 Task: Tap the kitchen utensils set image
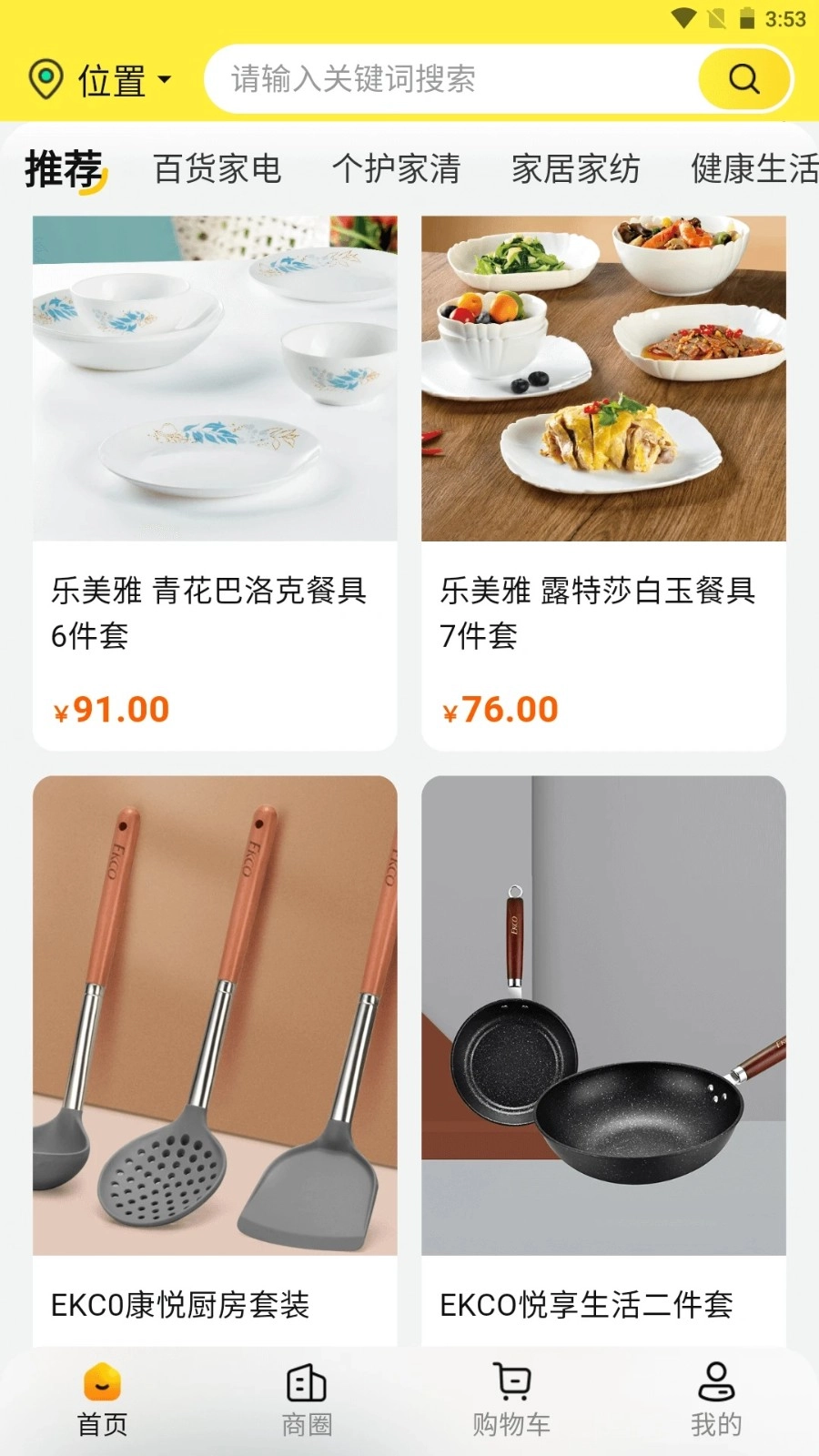coord(215,1010)
